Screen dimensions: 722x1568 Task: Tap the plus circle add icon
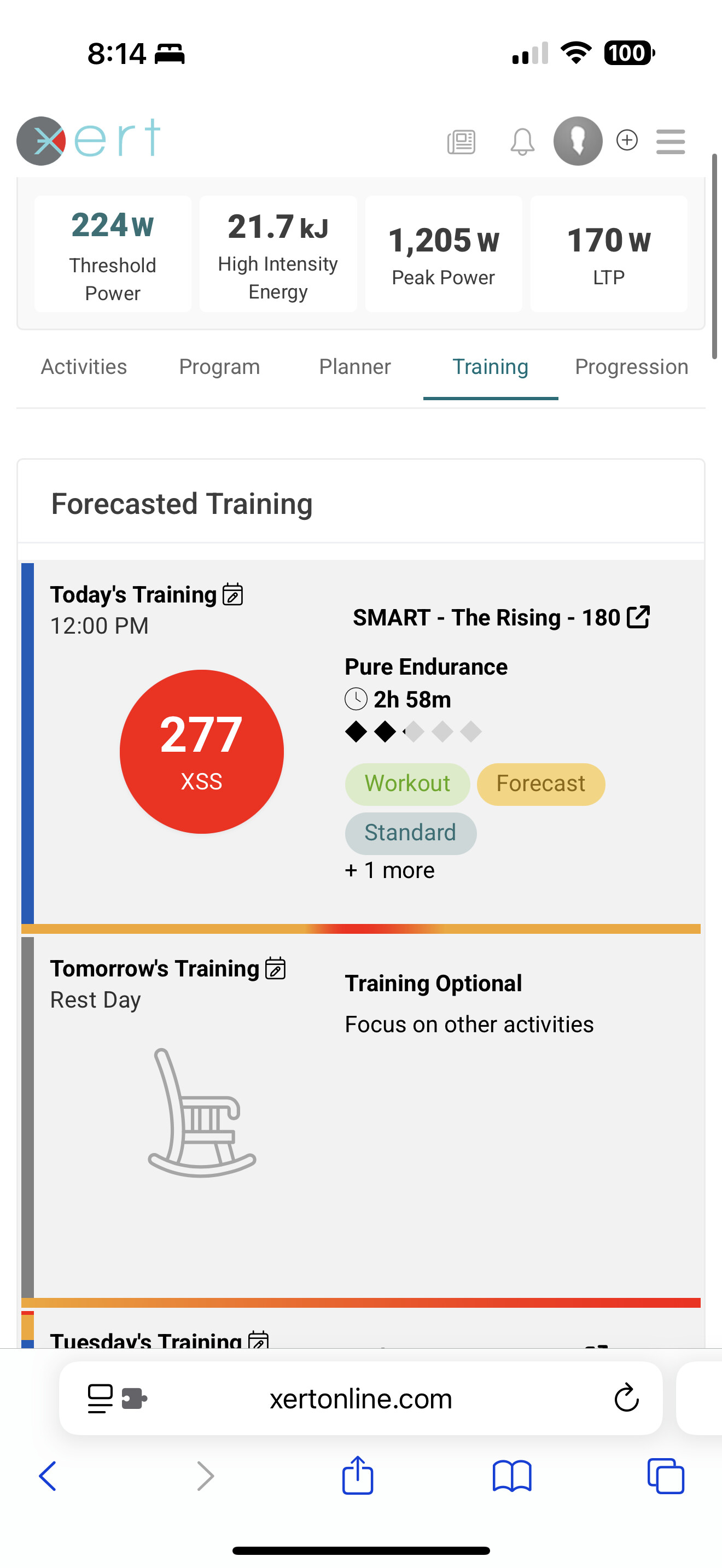tap(626, 140)
